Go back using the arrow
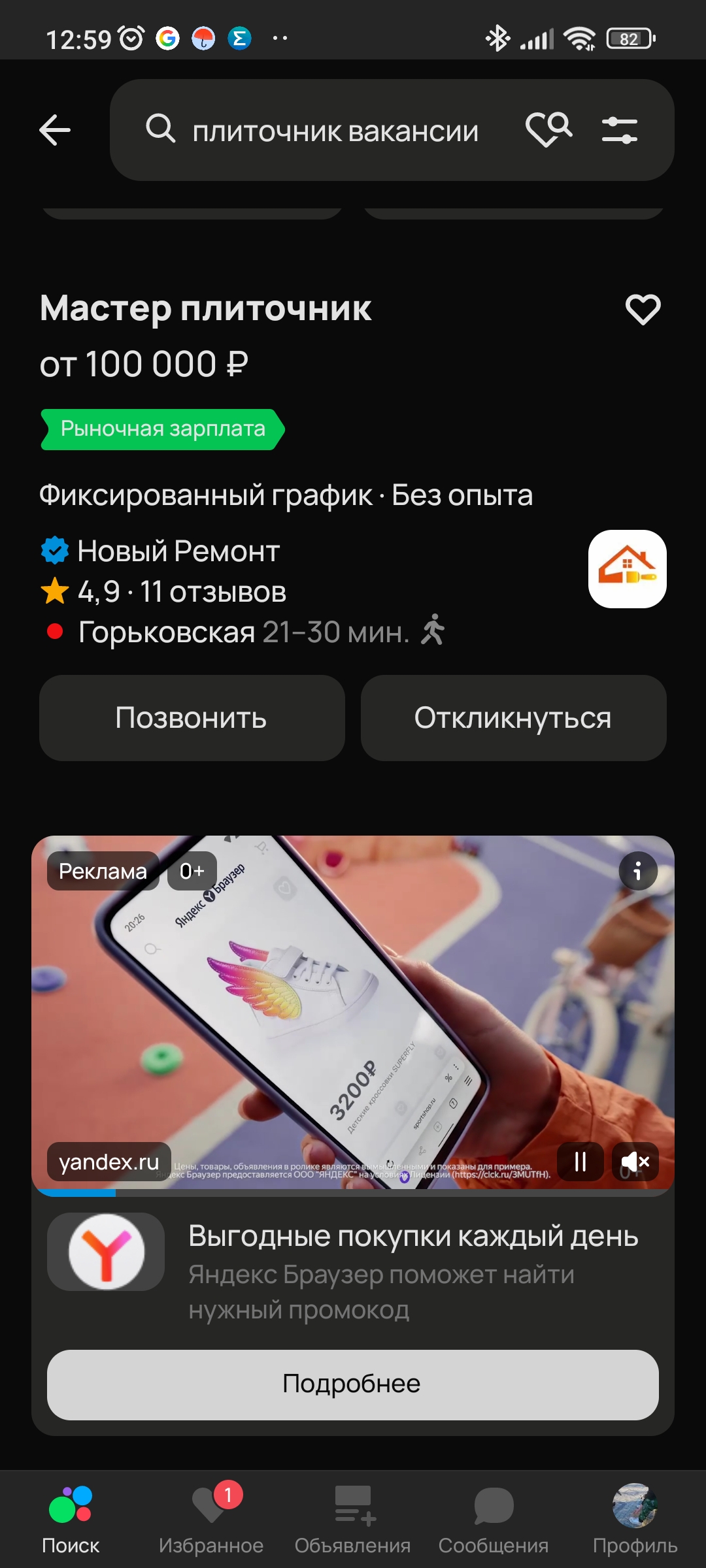The image size is (706, 1568). click(x=55, y=130)
